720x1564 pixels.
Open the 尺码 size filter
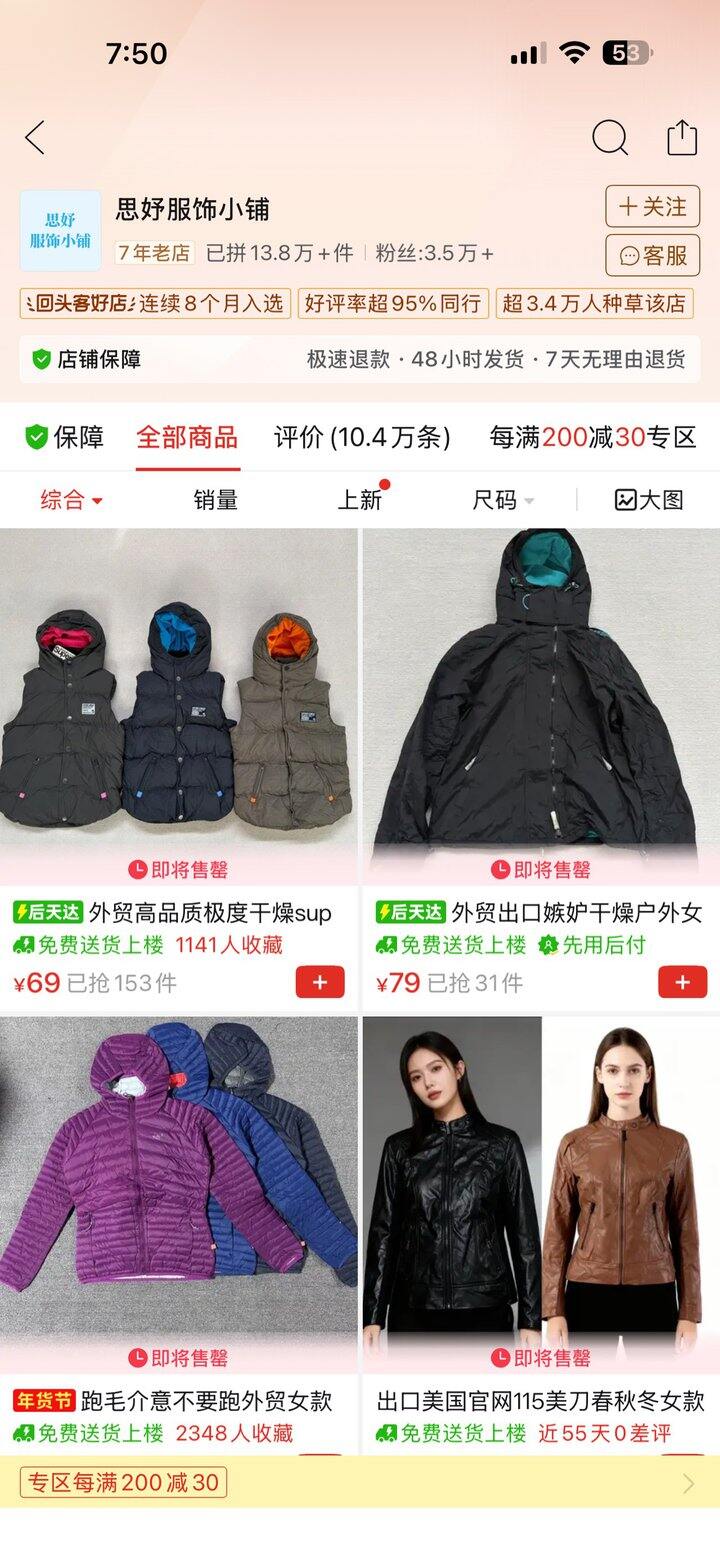tap(502, 500)
